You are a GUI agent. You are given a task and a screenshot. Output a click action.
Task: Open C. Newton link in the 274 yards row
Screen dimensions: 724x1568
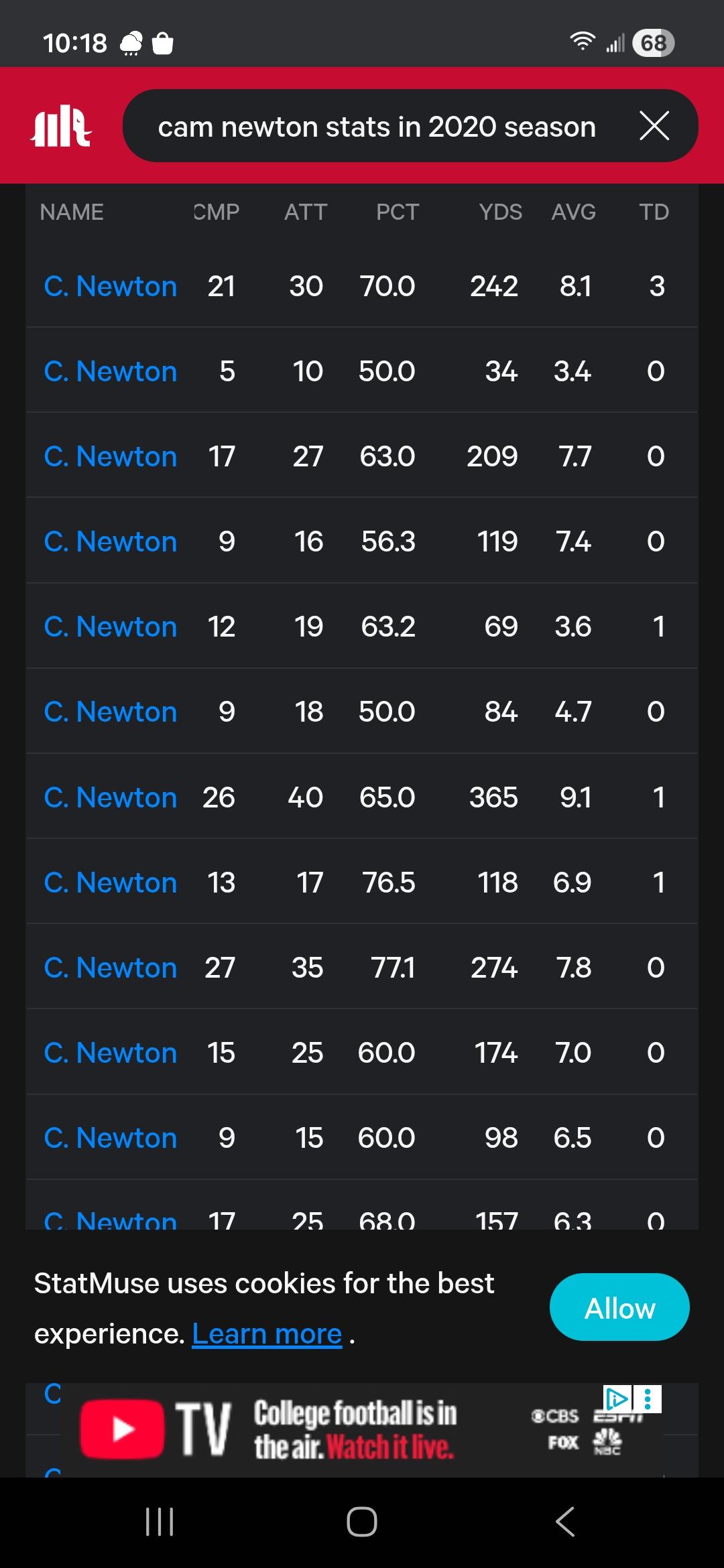(x=111, y=968)
